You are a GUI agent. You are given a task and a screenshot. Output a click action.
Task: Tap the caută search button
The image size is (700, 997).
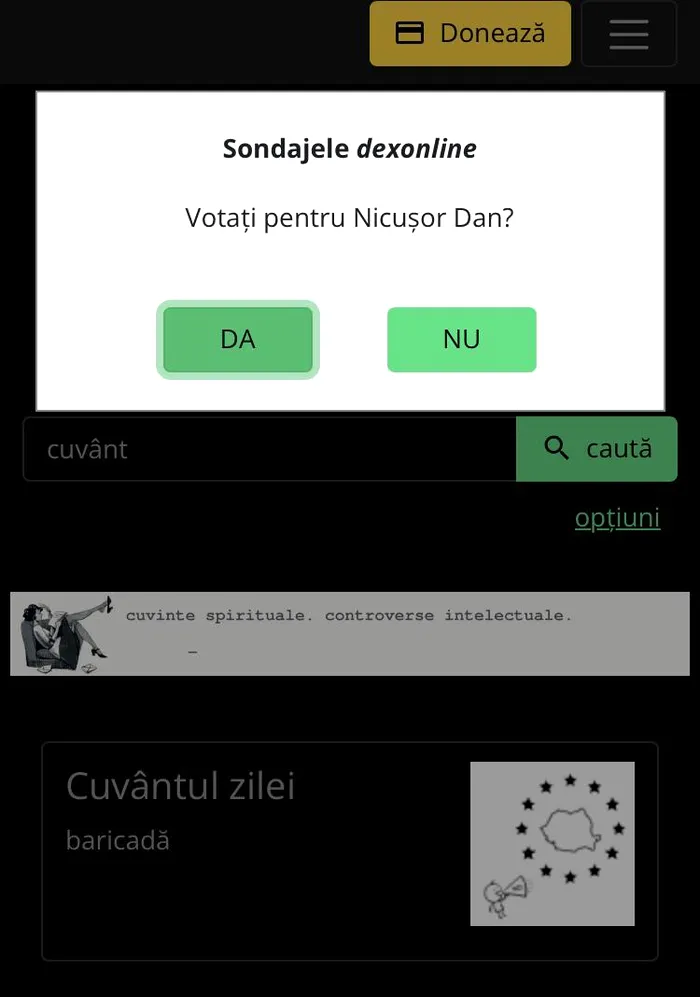coord(596,450)
